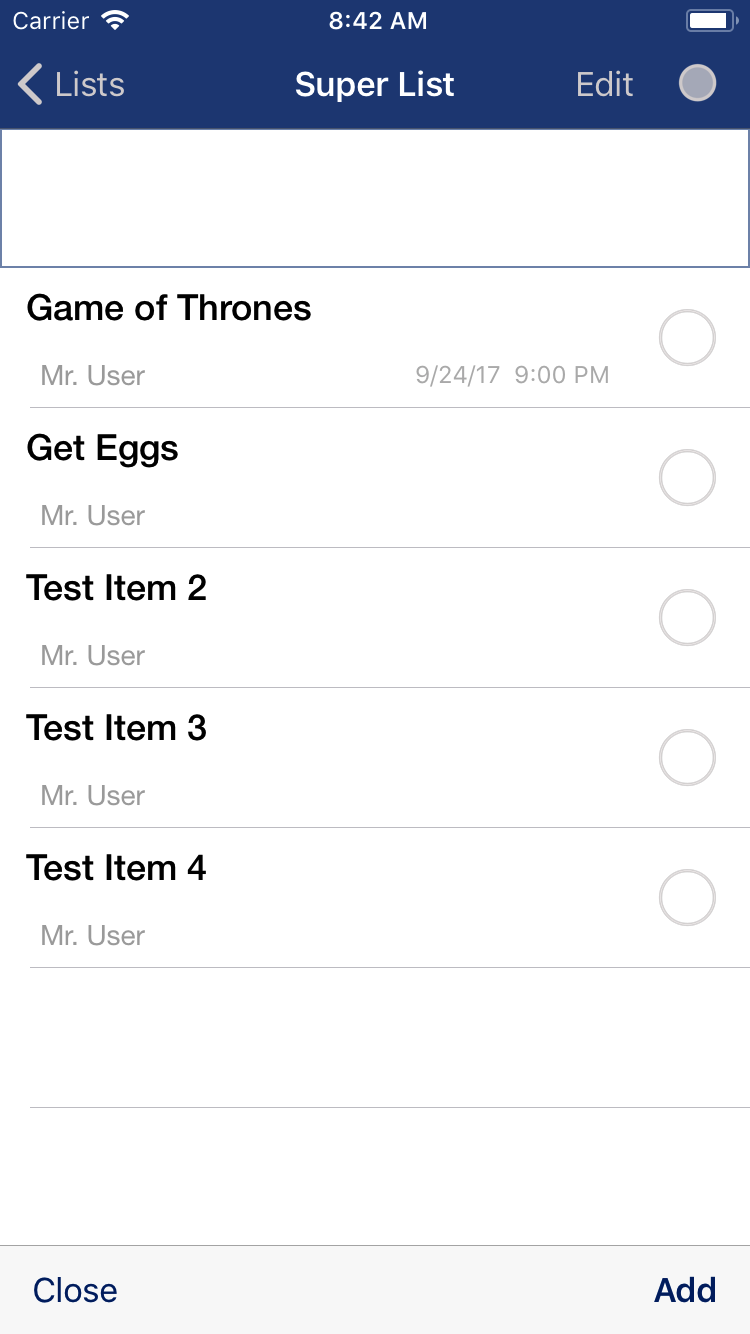Viewport: 750px width, 1334px height.
Task: Tap Edit in the top bar
Action: click(x=604, y=85)
